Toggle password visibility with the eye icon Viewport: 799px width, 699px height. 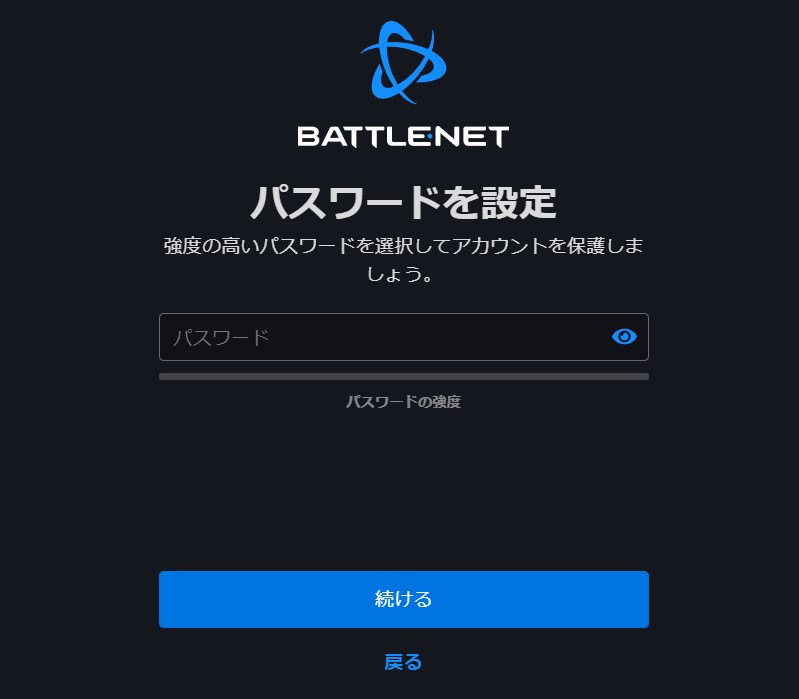point(624,337)
